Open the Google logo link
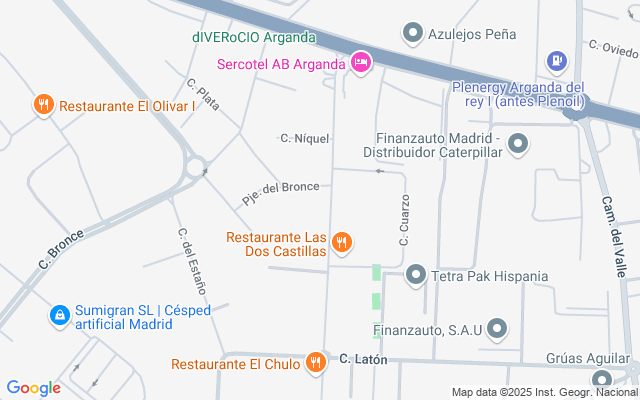This screenshot has width=640, height=400. click(x=33, y=388)
